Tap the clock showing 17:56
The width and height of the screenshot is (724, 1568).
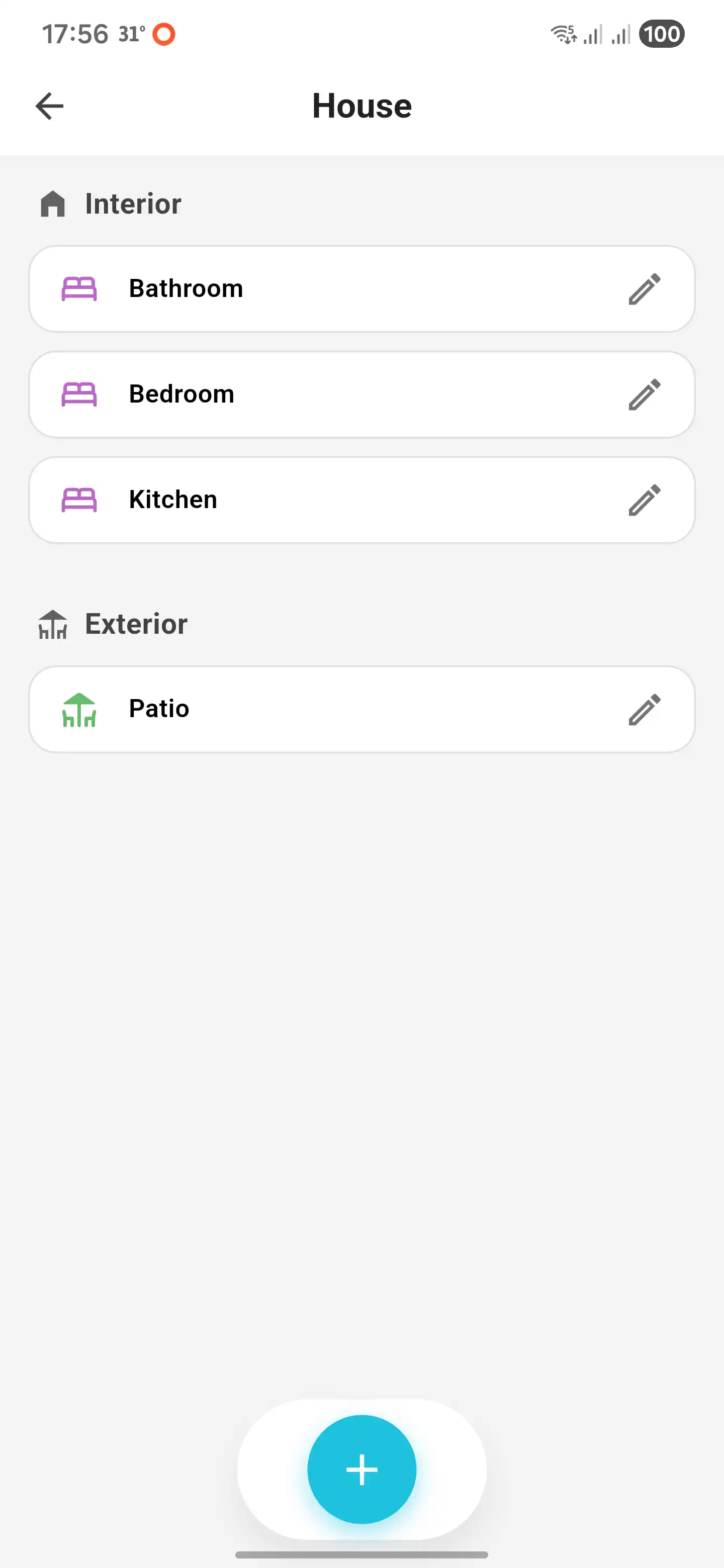tap(76, 34)
